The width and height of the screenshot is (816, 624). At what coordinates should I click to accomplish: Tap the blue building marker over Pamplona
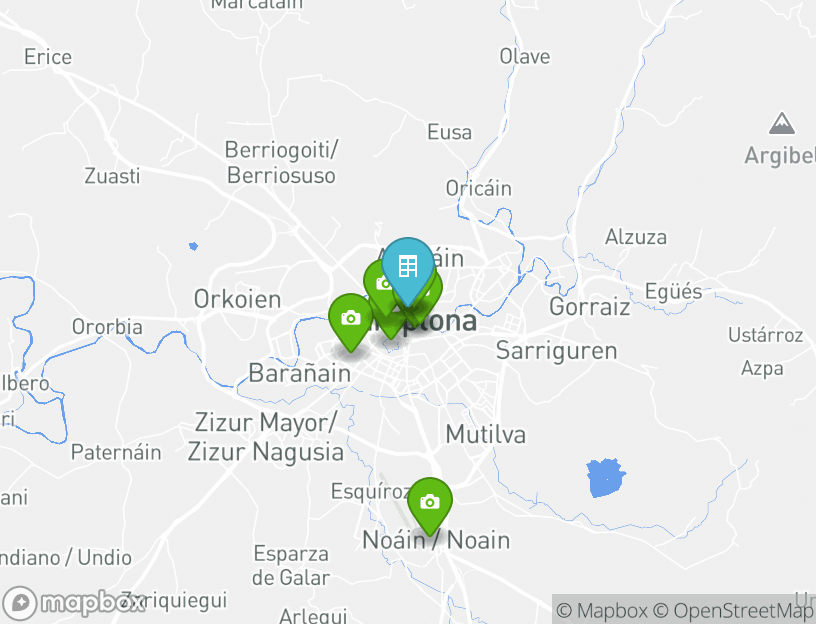tap(407, 267)
